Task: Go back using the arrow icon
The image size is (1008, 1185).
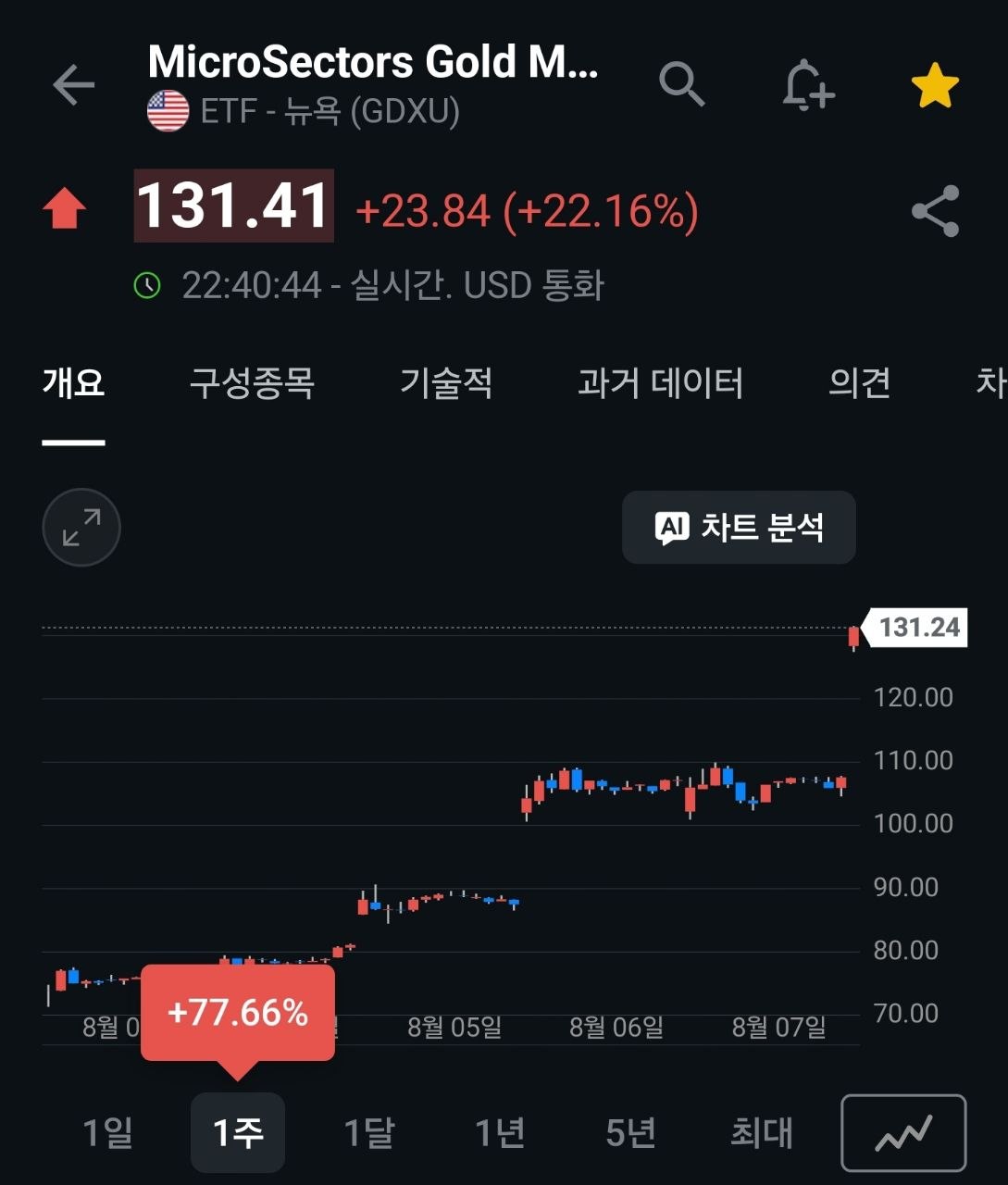Action: click(x=74, y=85)
